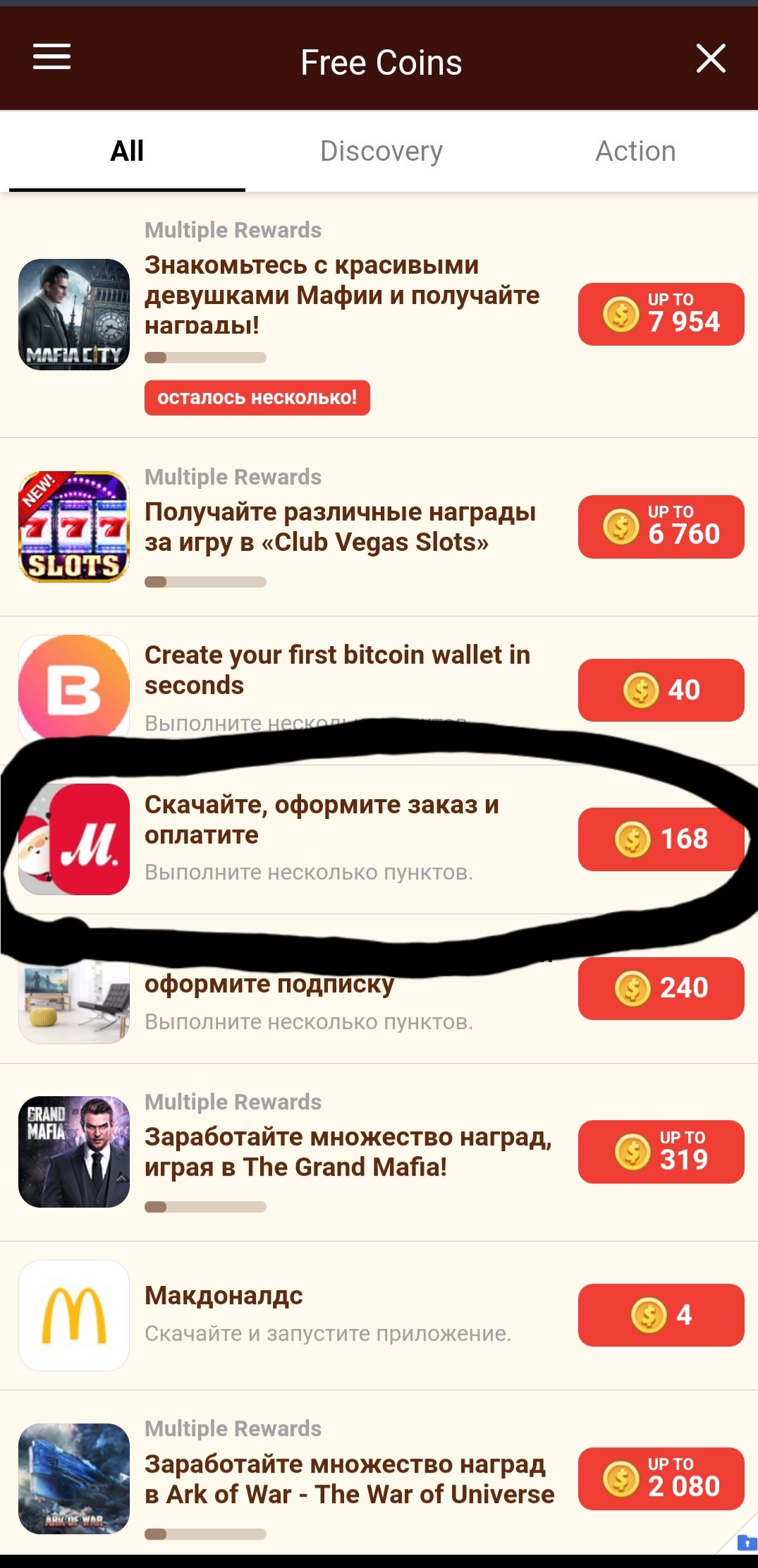Screen dimensions: 758x1568
Task: Tap the up to 319 coins button
Action: point(661,1152)
